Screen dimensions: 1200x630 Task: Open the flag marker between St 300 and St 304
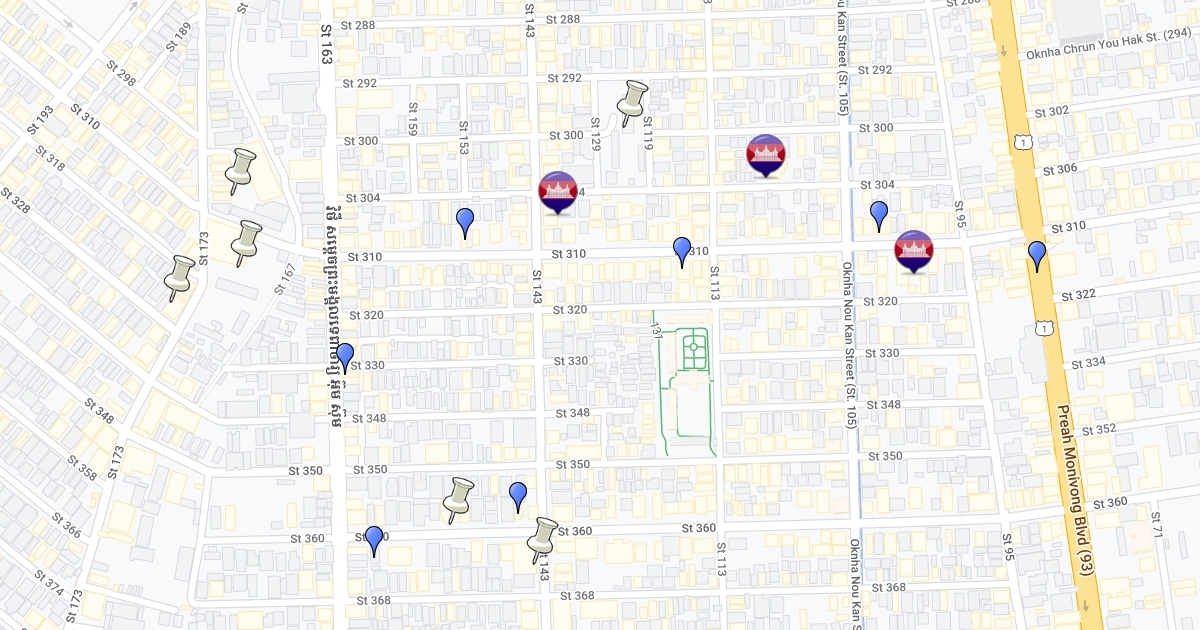pyautogui.click(x=765, y=153)
